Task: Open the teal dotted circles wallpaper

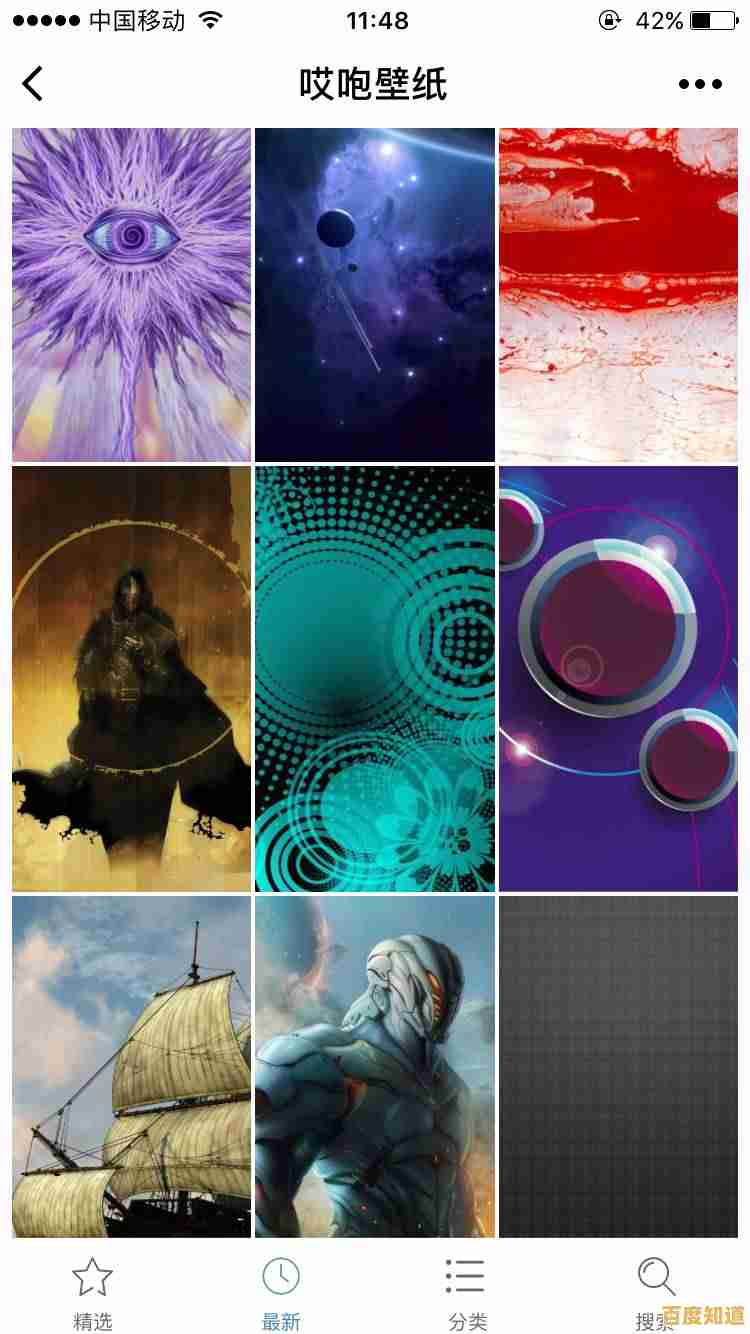Action: click(x=375, y=678)
